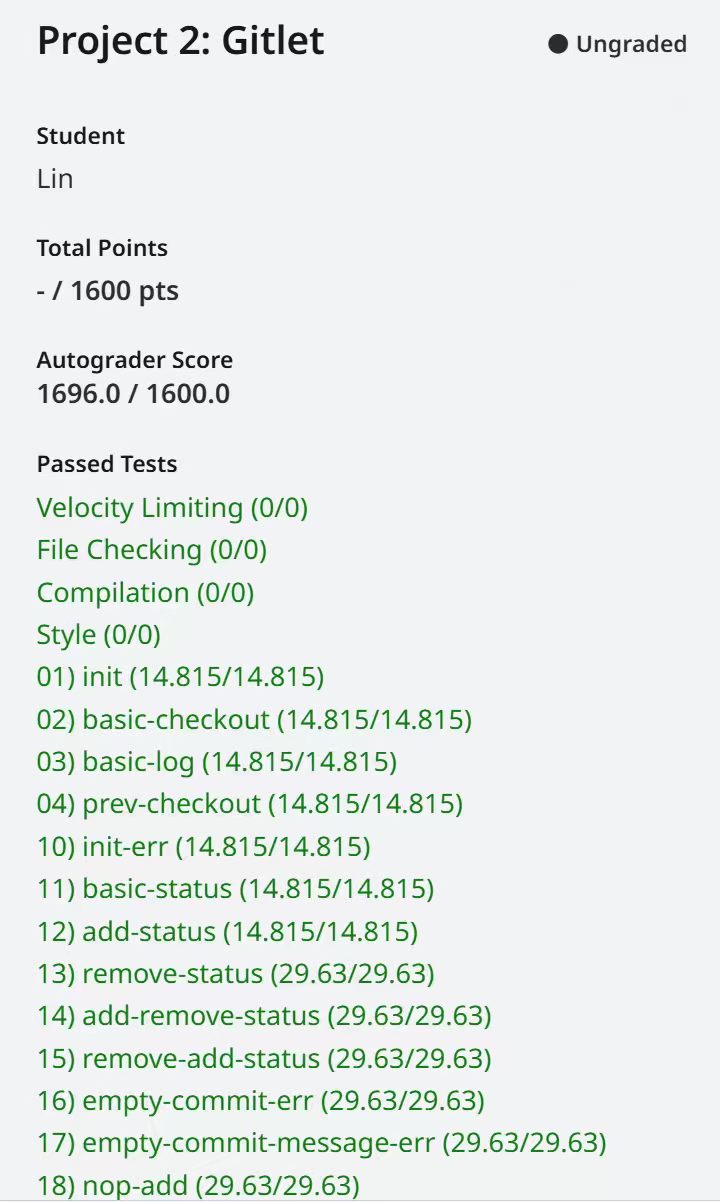Jump to the File Checking test
The width and height of the screenshot is (720, 1202).
[x=151, y=550]
